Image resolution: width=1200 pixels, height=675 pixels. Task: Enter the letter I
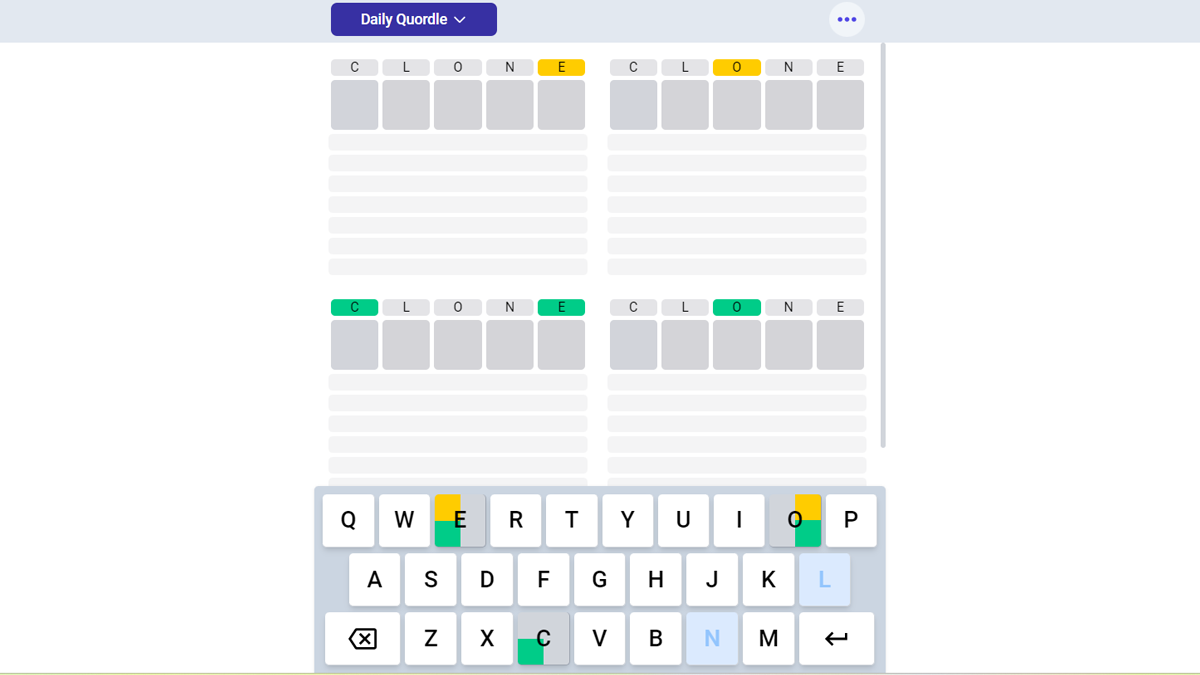[x=739, y=520]
